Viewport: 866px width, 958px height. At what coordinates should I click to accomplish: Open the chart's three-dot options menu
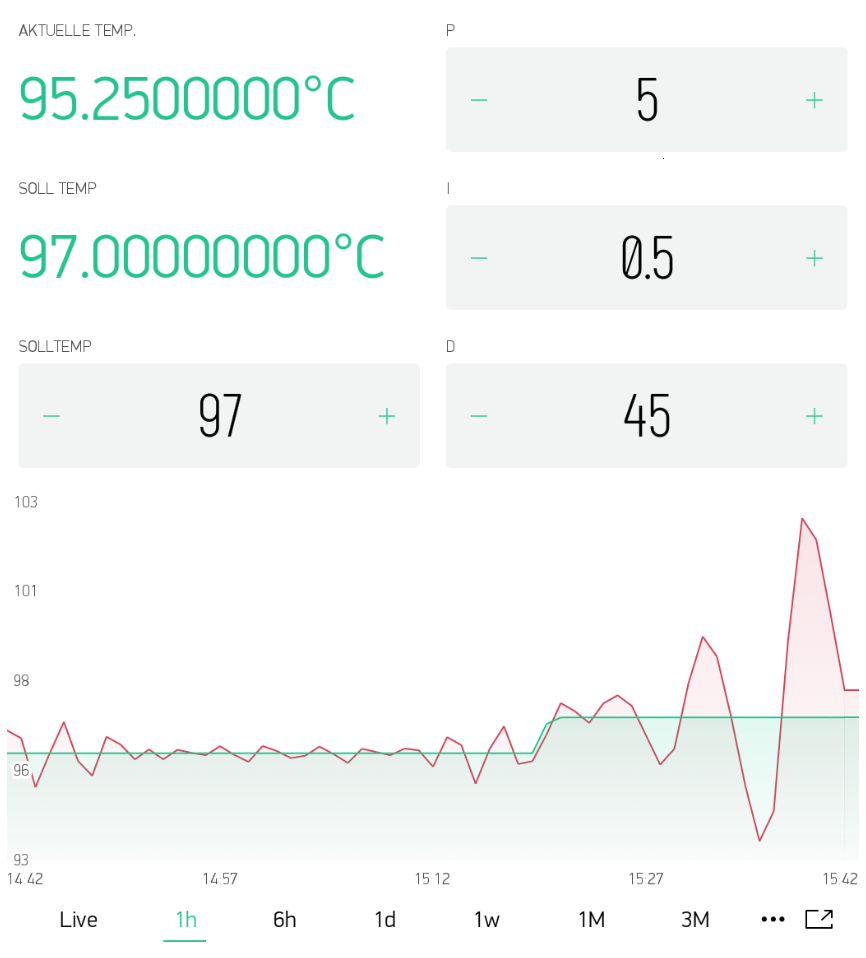coord(773,920)
